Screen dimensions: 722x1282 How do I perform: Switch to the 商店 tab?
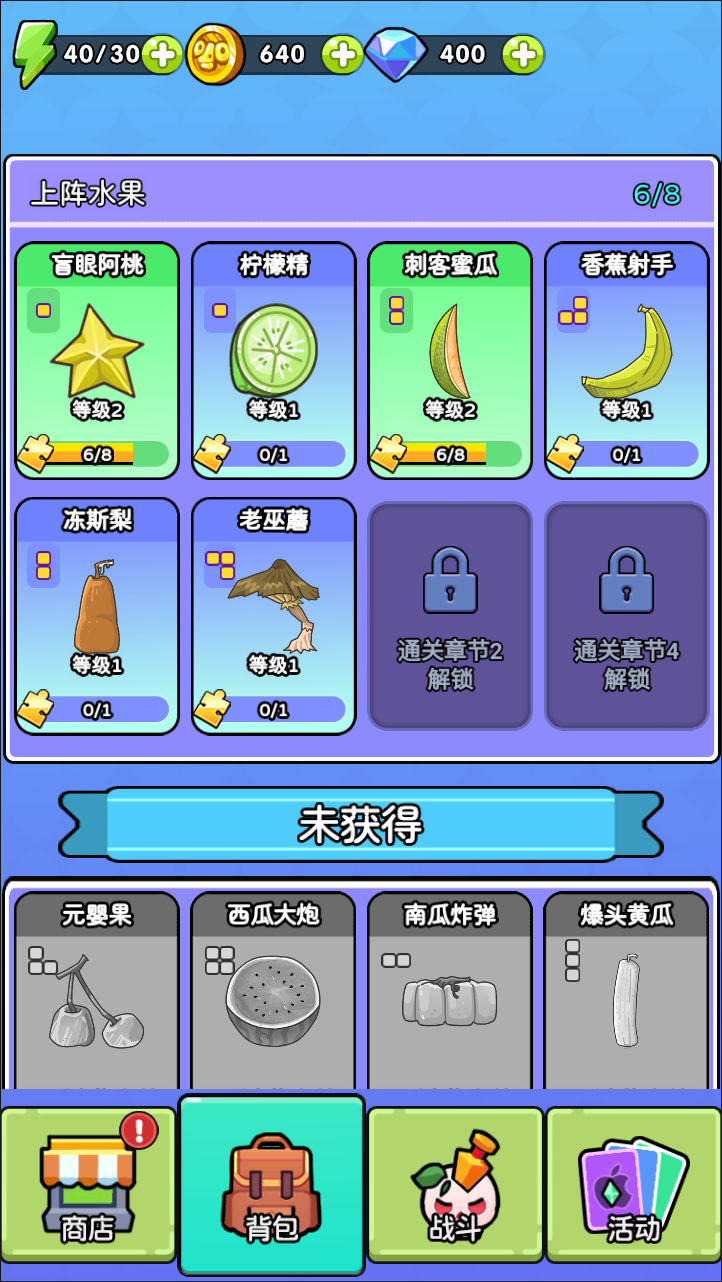tap(88, 1185)
